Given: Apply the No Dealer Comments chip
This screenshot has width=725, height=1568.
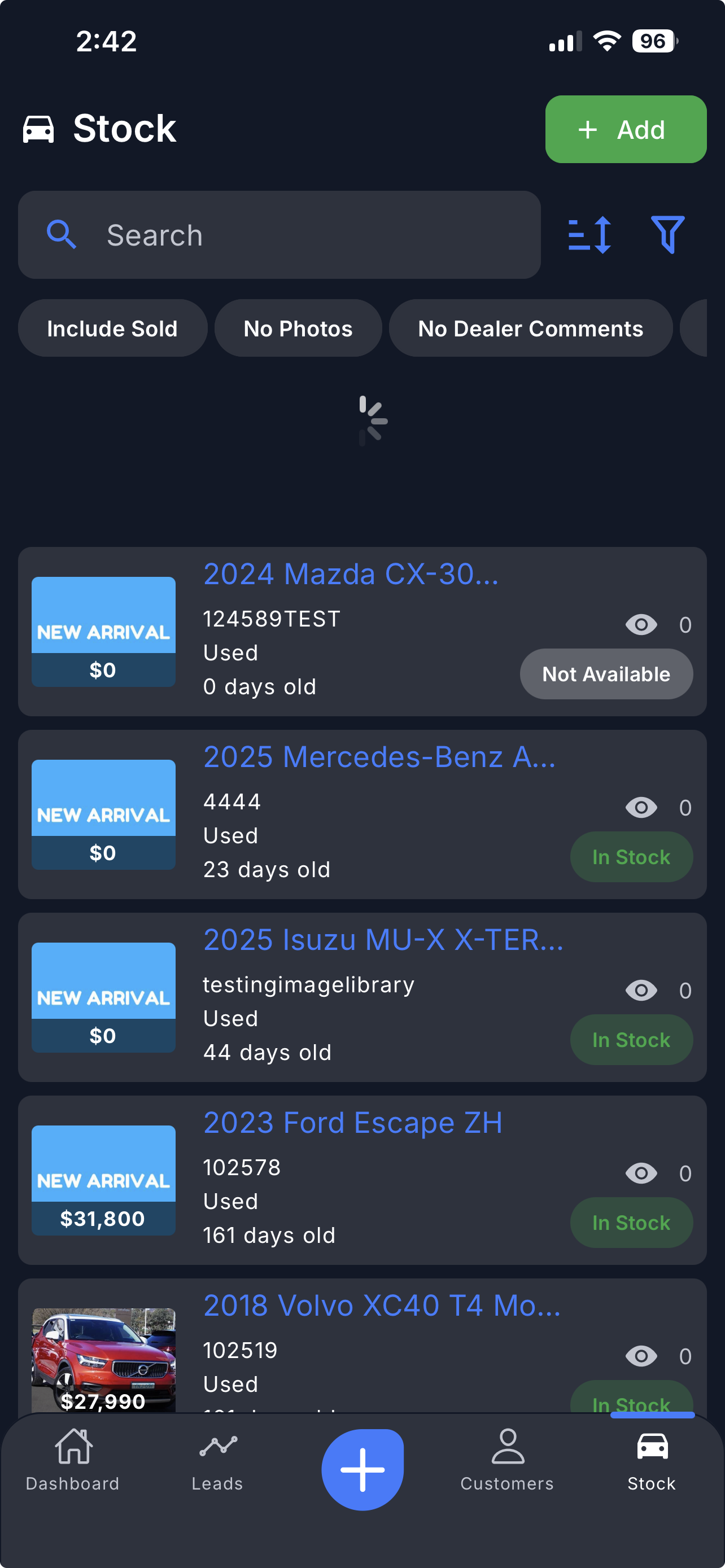Looking at the screenshot, I should [x=530, y=329].
